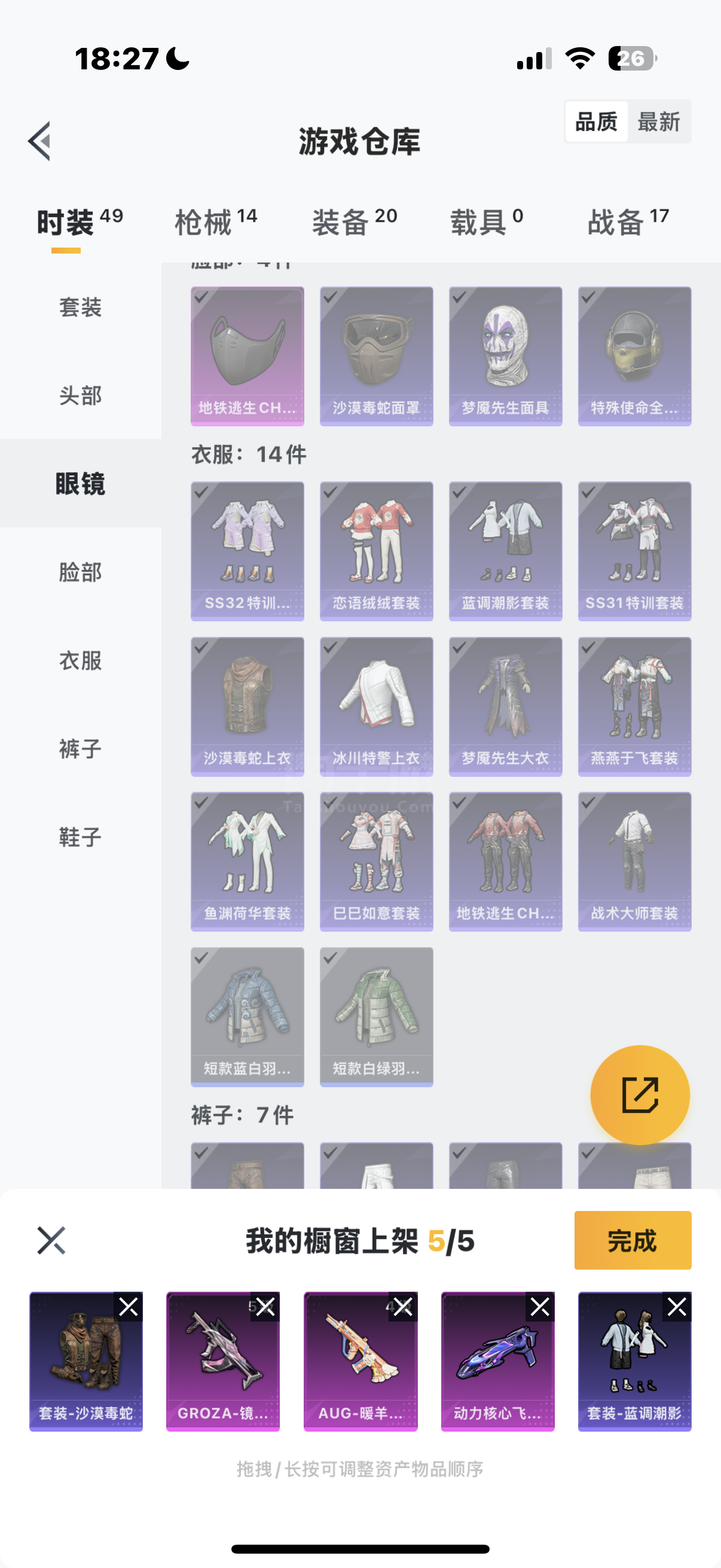Viewport: 721px width, 1568px height.
Task: Open the 载具 tab
Action: 487,221
